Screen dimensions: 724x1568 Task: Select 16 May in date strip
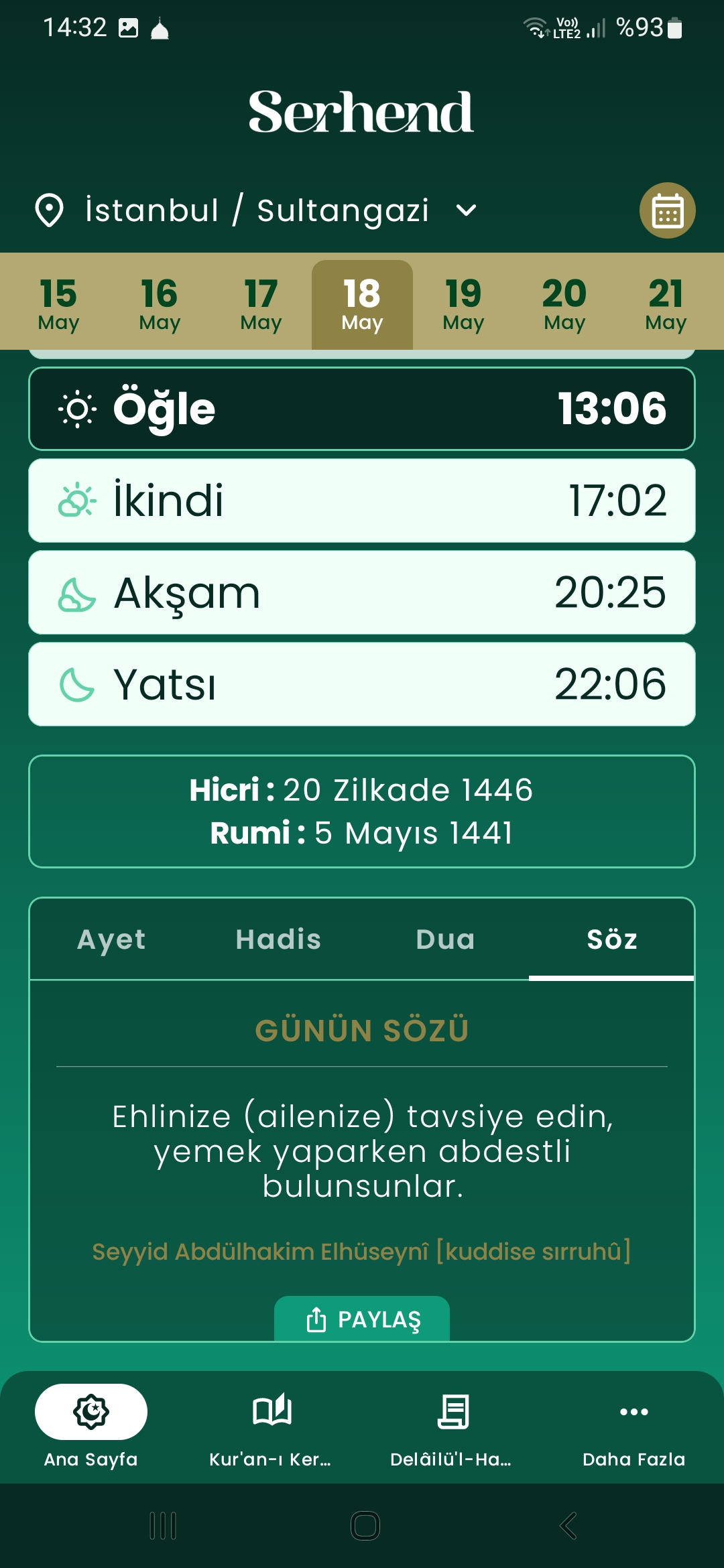coord(160,304)
